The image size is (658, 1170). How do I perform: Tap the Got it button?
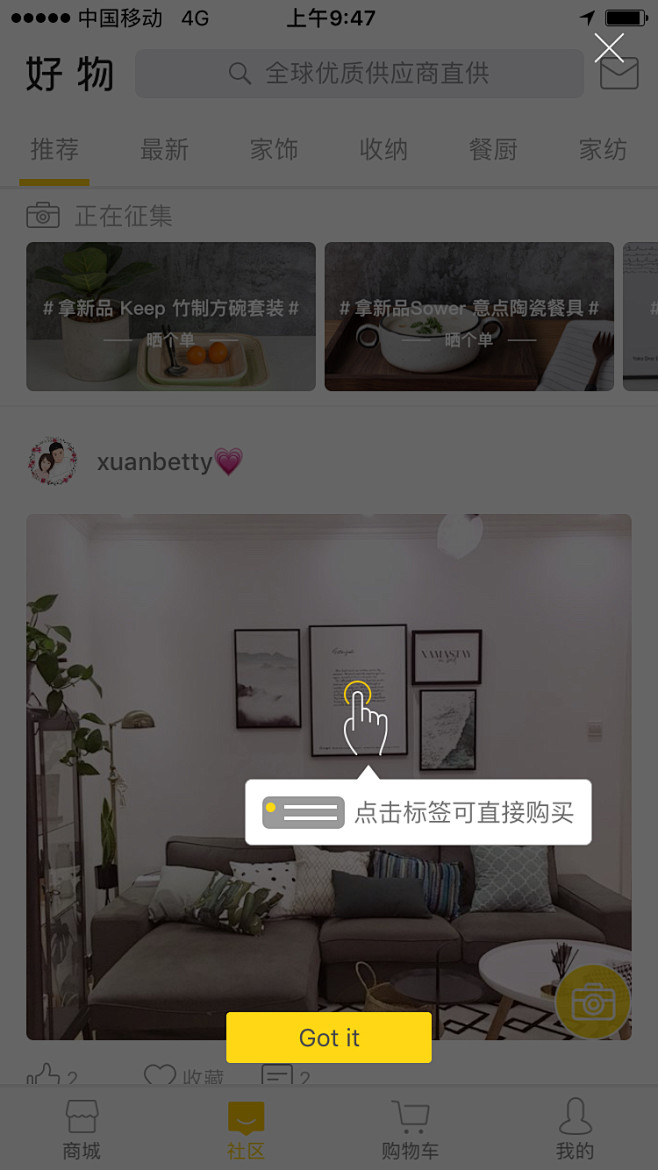coord(328,1037)
